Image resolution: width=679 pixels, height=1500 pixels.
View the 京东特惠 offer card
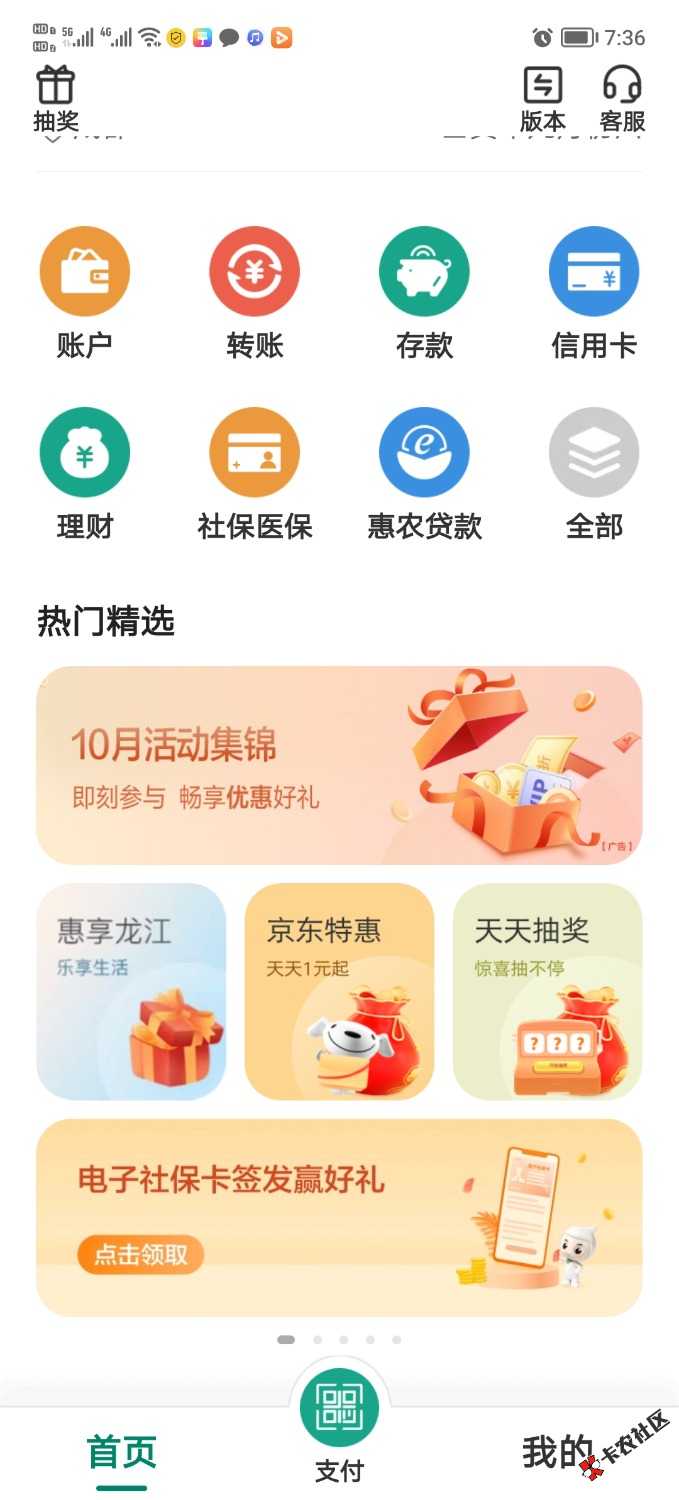(339, 991)
